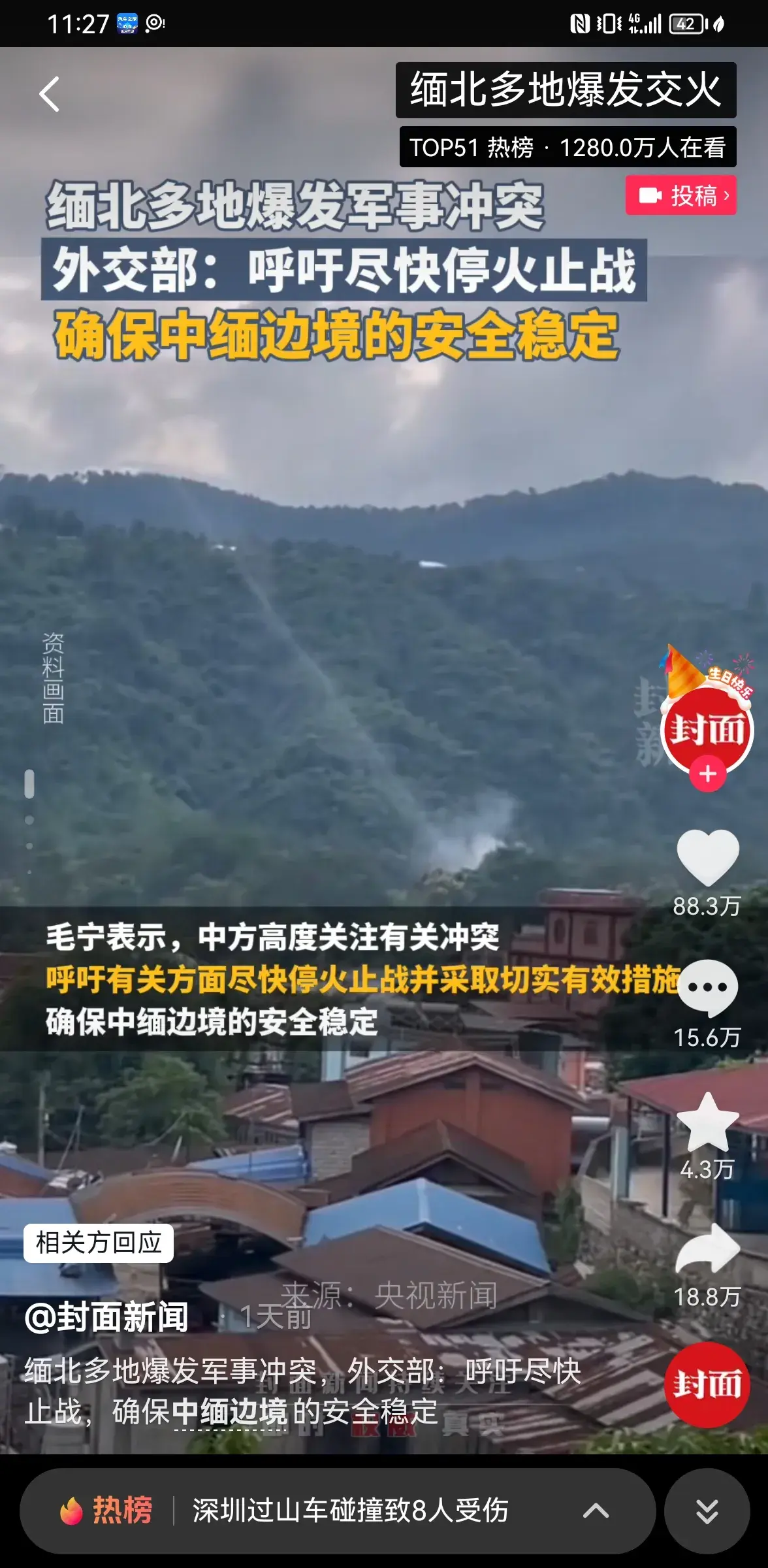Image resolution: width=768 pixels, height=1568 pixels.
Task: Open the 封面 profile avatar
Action: point(707,728)
